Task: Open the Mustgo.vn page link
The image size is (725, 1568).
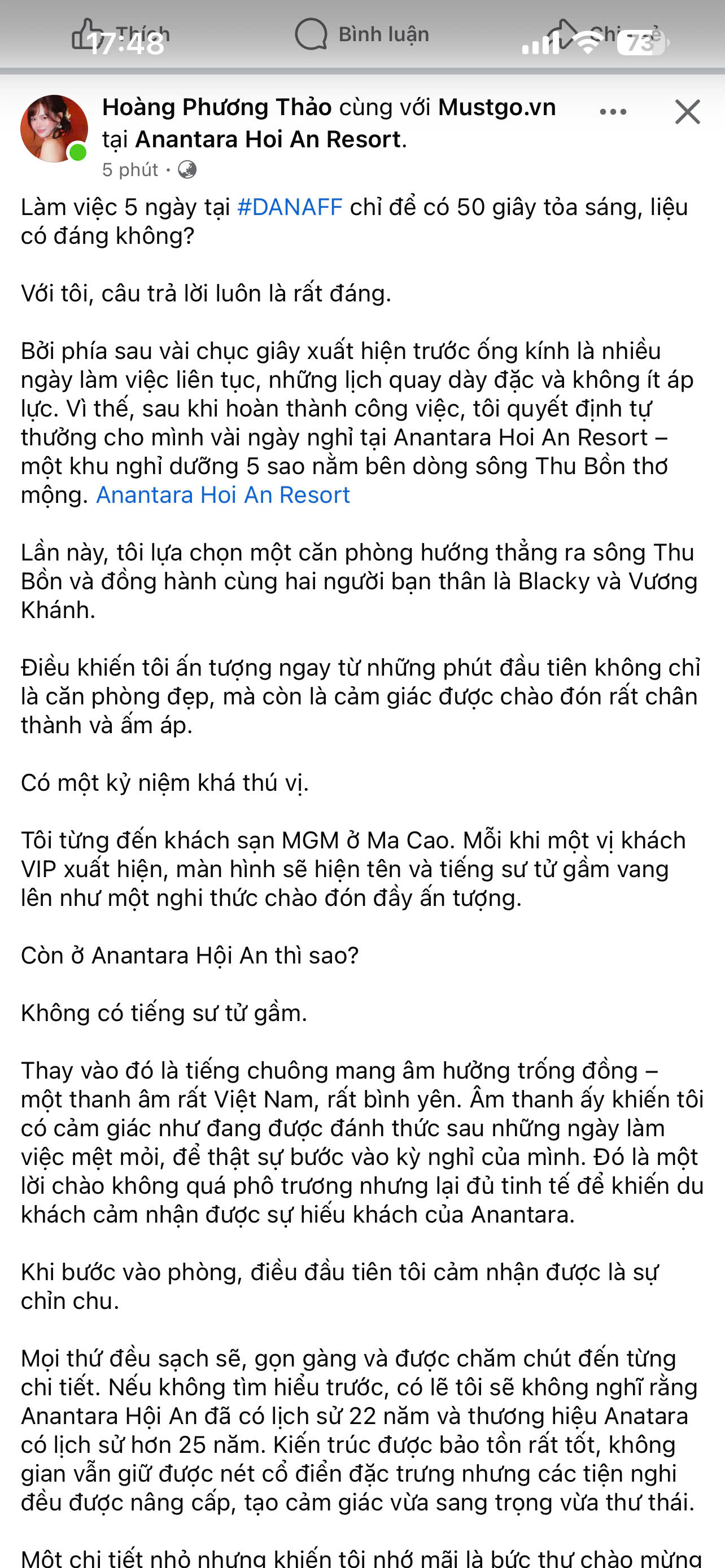Action: coord(497,107)
